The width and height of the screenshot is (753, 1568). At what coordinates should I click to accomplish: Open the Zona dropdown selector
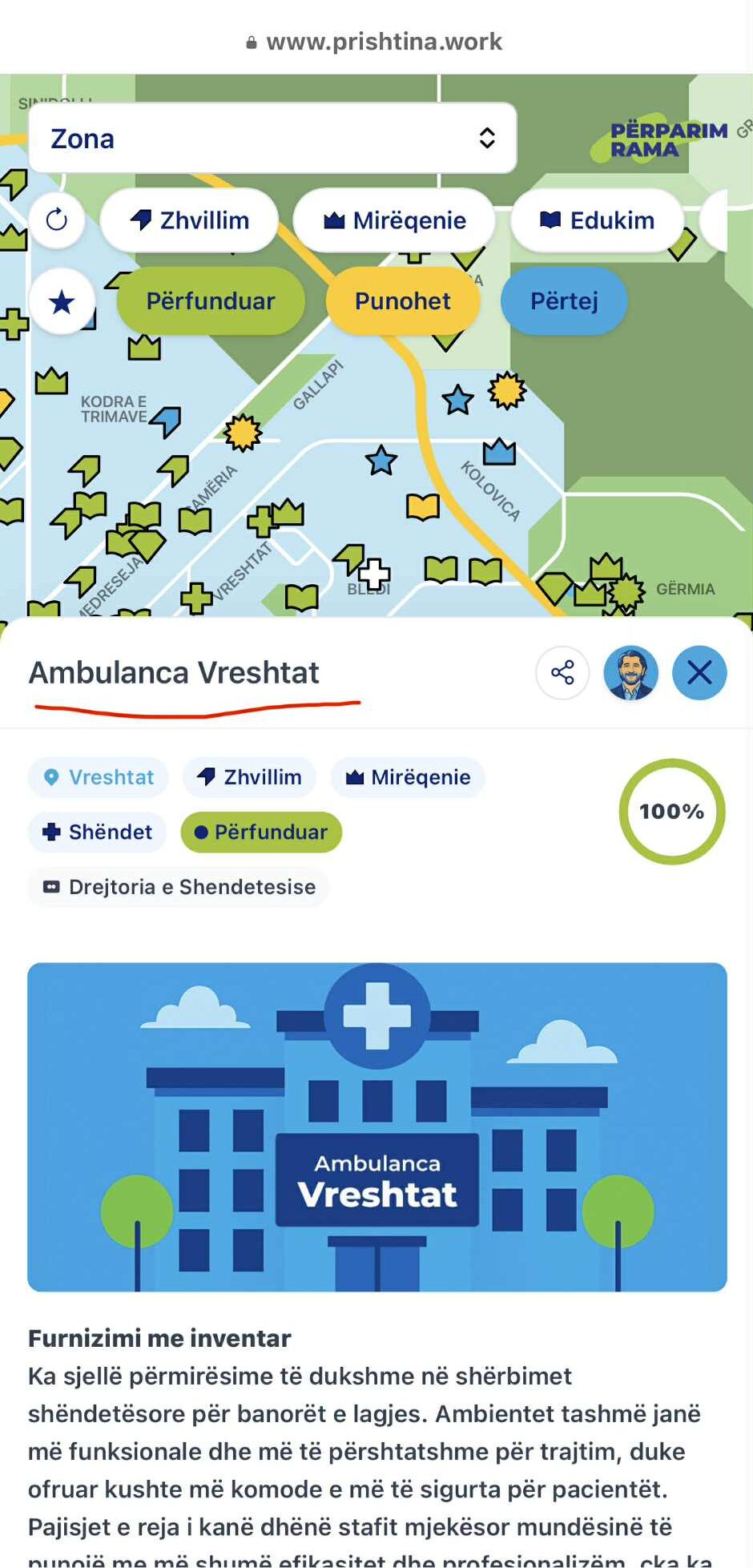pyautogui.click(x=272, y=139)
